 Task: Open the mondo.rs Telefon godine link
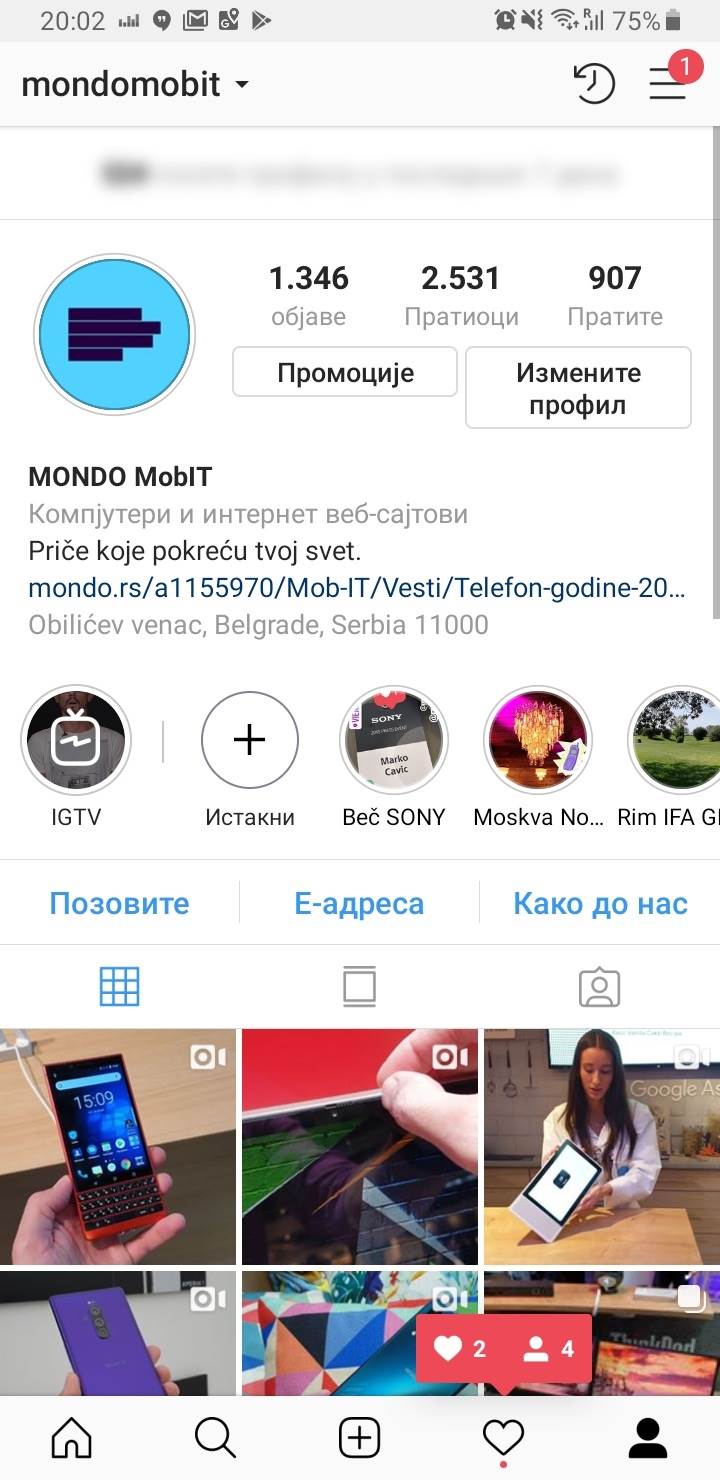pos(355,590)
